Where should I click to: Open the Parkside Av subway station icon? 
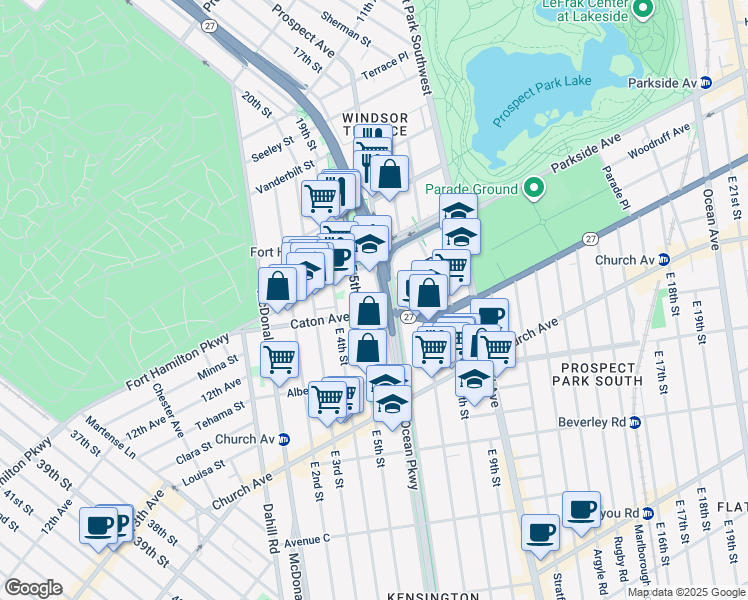(706, 83)
